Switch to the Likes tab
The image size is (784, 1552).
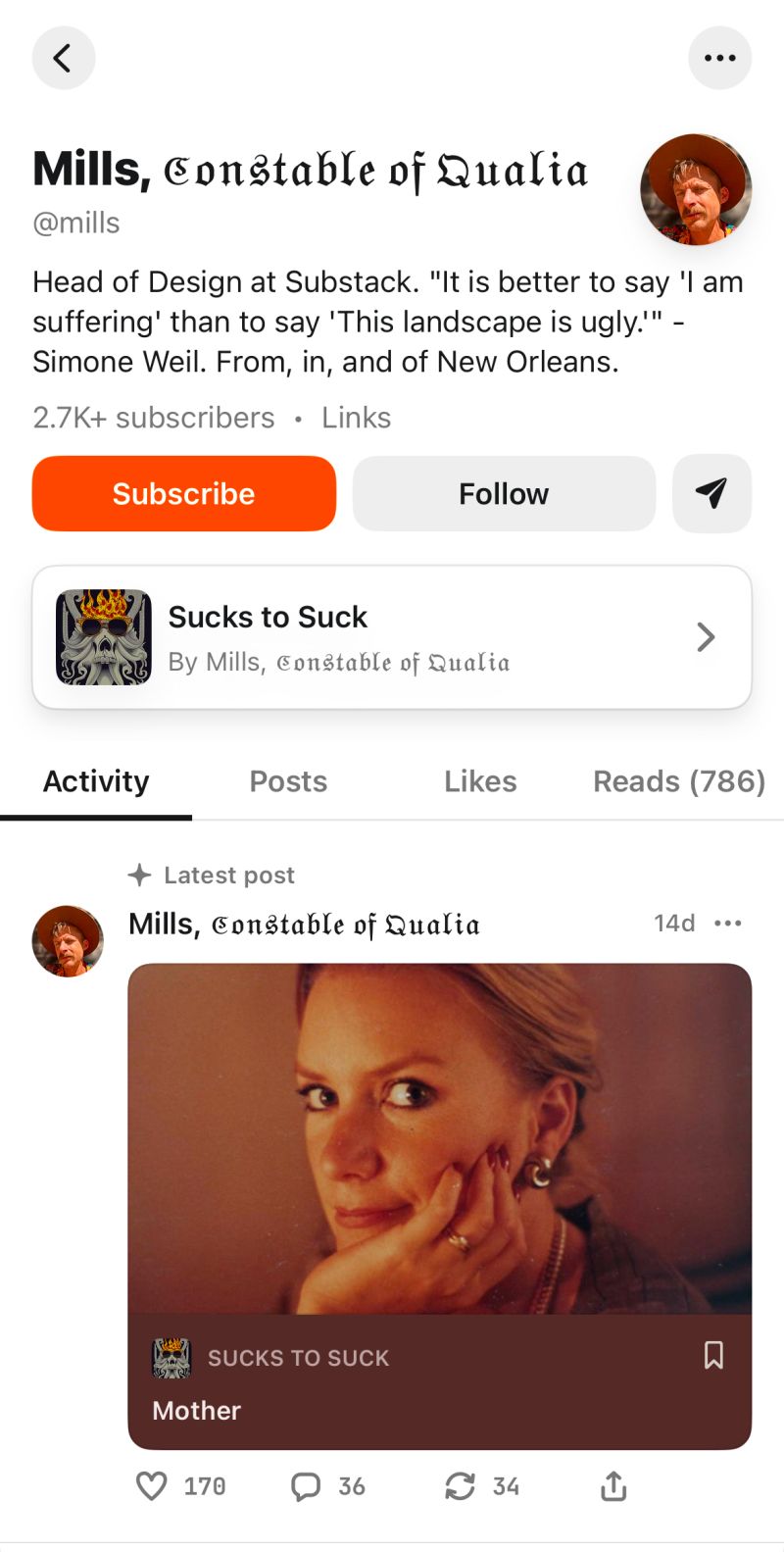[480, 781]
